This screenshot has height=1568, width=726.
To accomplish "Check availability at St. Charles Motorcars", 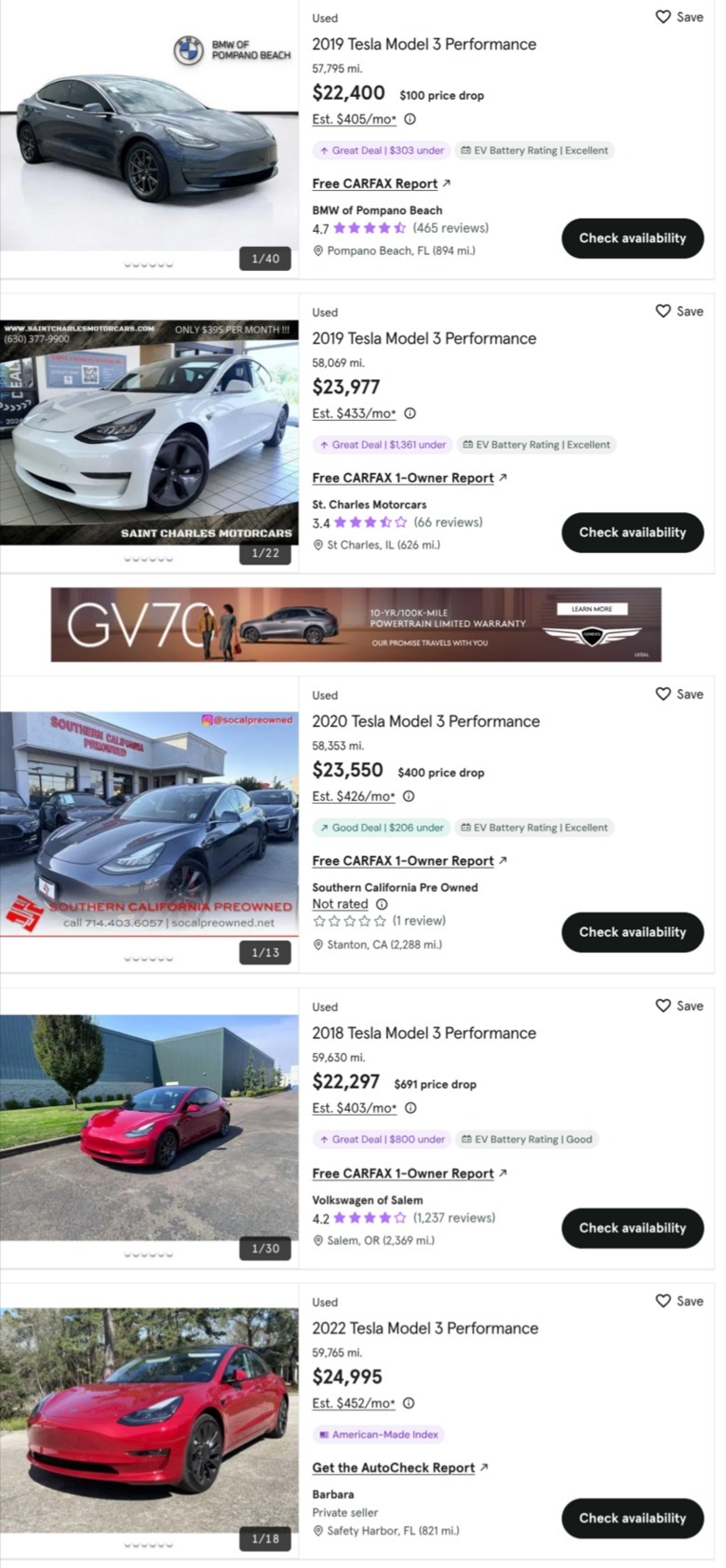I will pyautogui.click(x=632, y=533).
